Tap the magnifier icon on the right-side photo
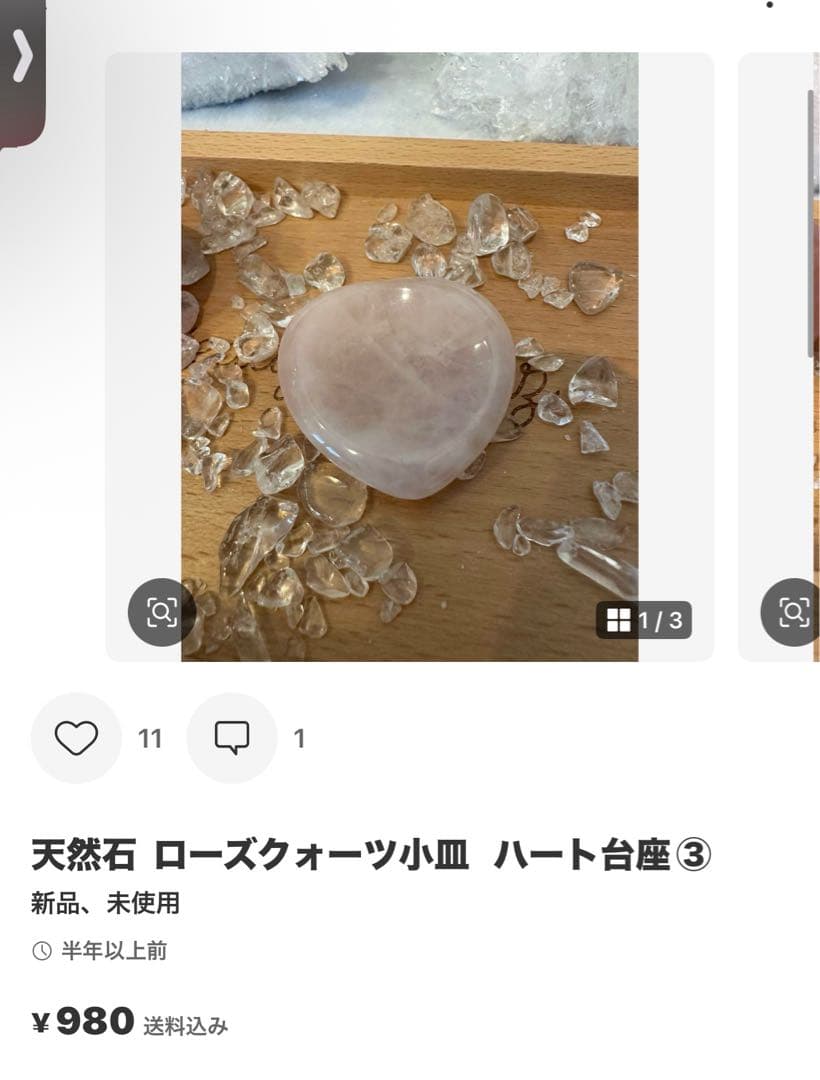820x1080 pixels. tap(793, 611)
